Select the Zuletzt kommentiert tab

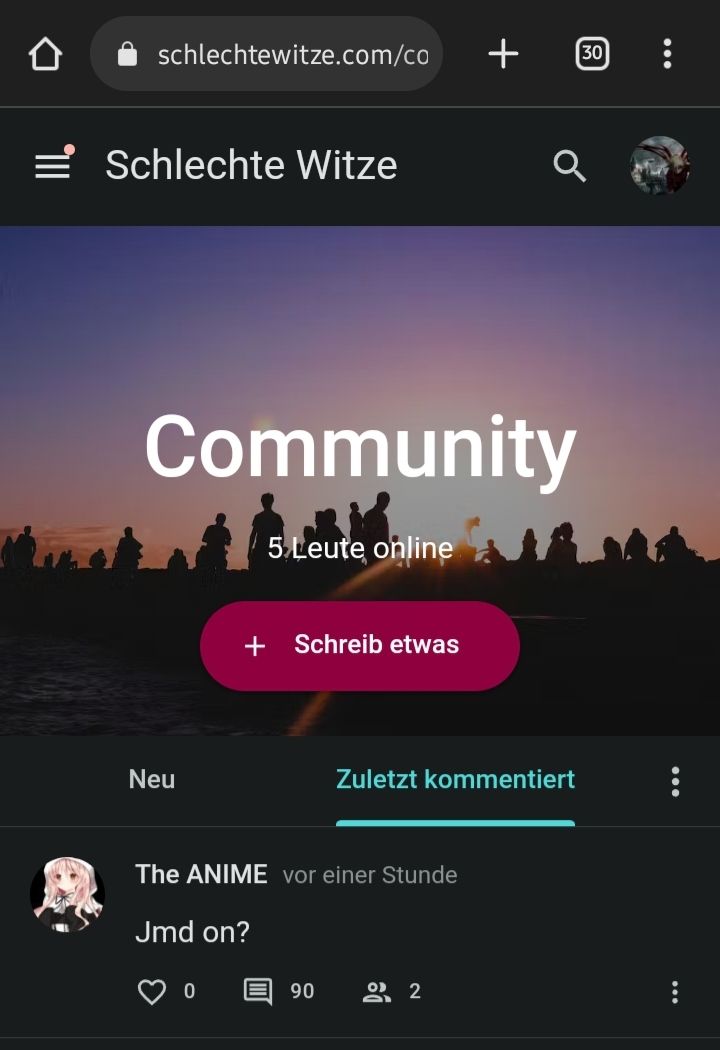(x=455, y=779)
